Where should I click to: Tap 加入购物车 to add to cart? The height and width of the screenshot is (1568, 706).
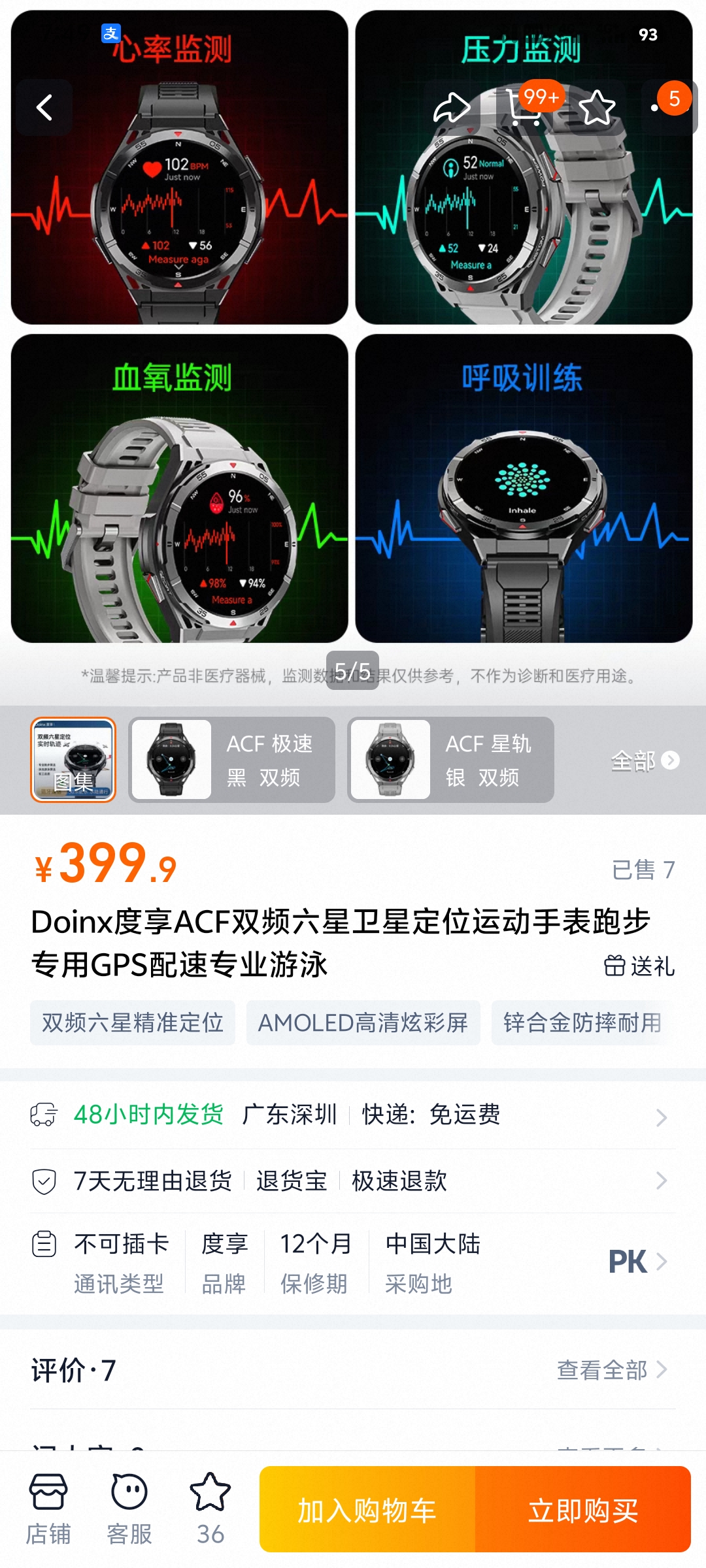point(367,1510)
